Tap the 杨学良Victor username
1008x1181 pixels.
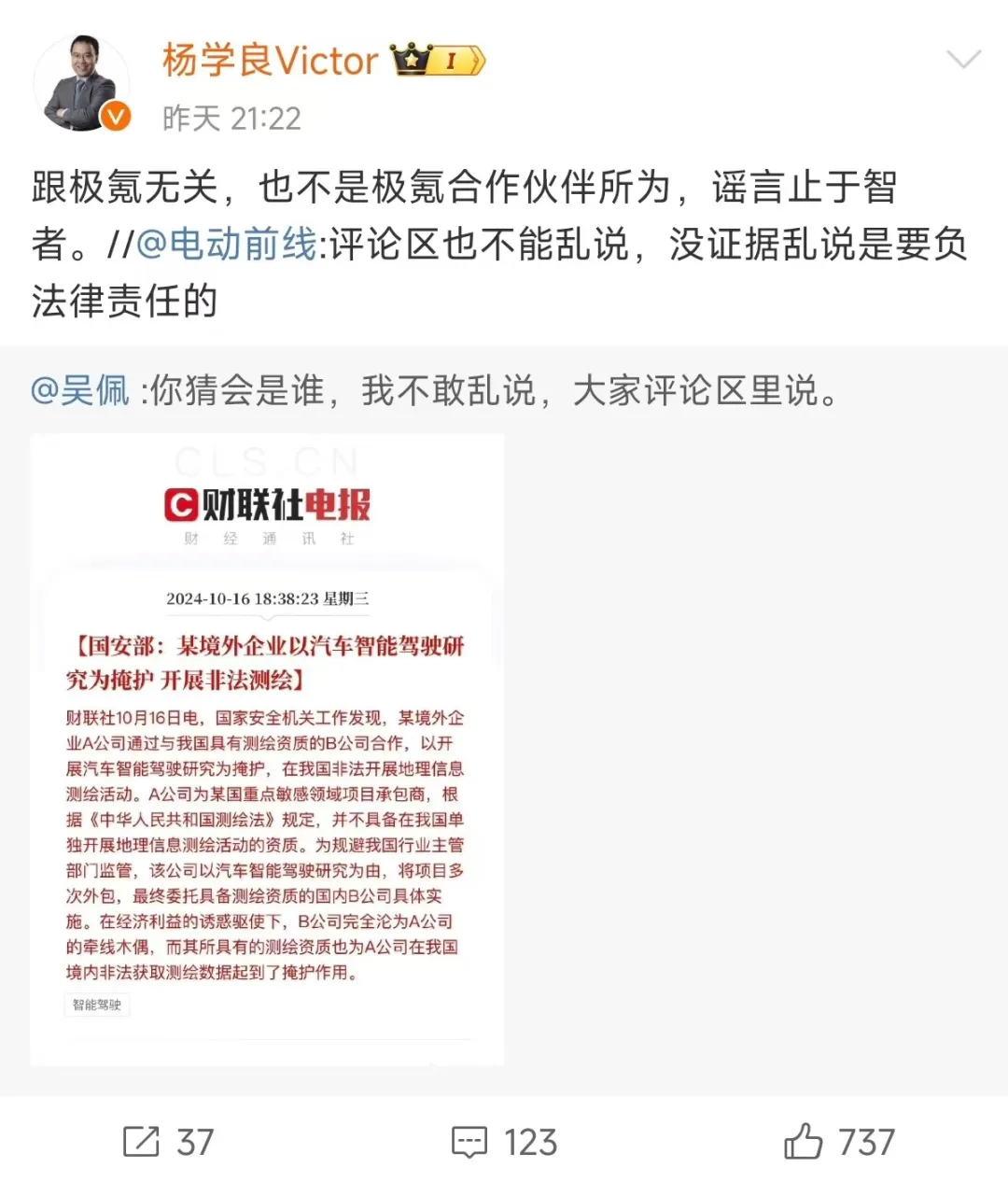[270, 61]
